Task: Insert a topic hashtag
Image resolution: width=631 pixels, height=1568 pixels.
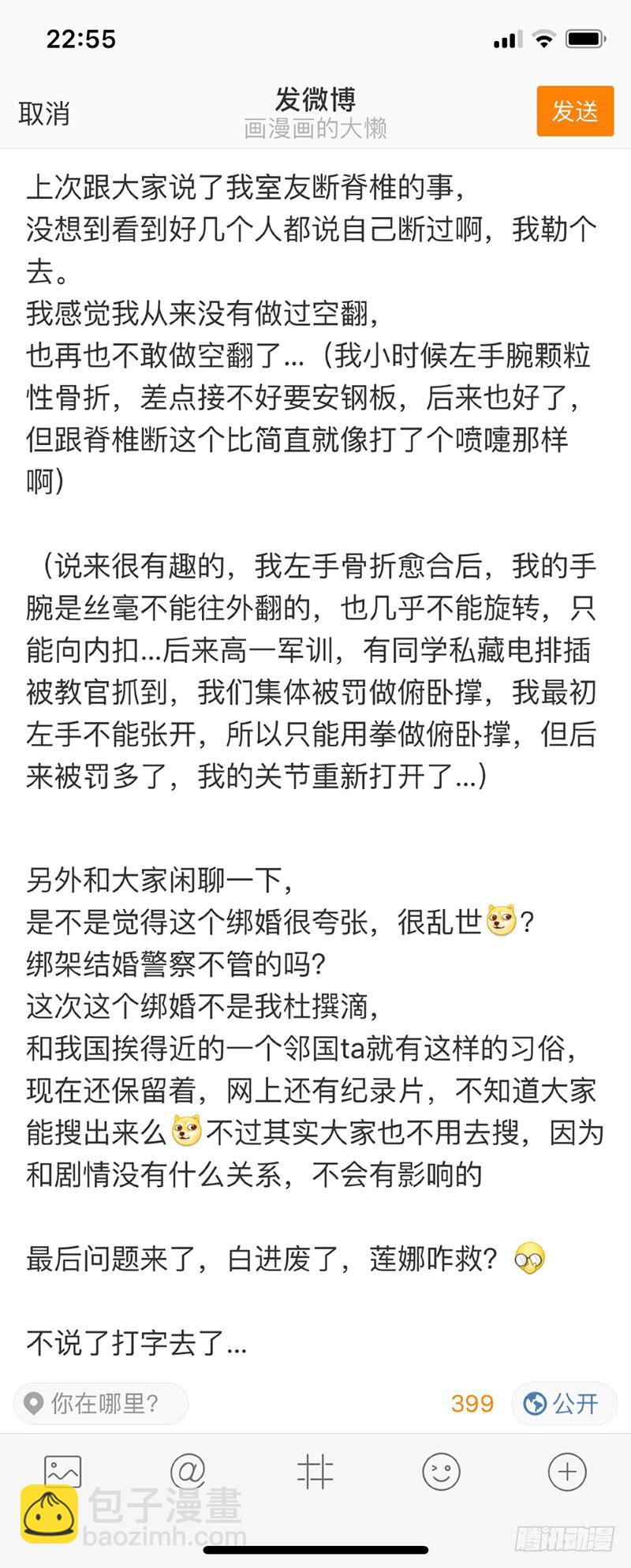Action: click(315, 1471)
